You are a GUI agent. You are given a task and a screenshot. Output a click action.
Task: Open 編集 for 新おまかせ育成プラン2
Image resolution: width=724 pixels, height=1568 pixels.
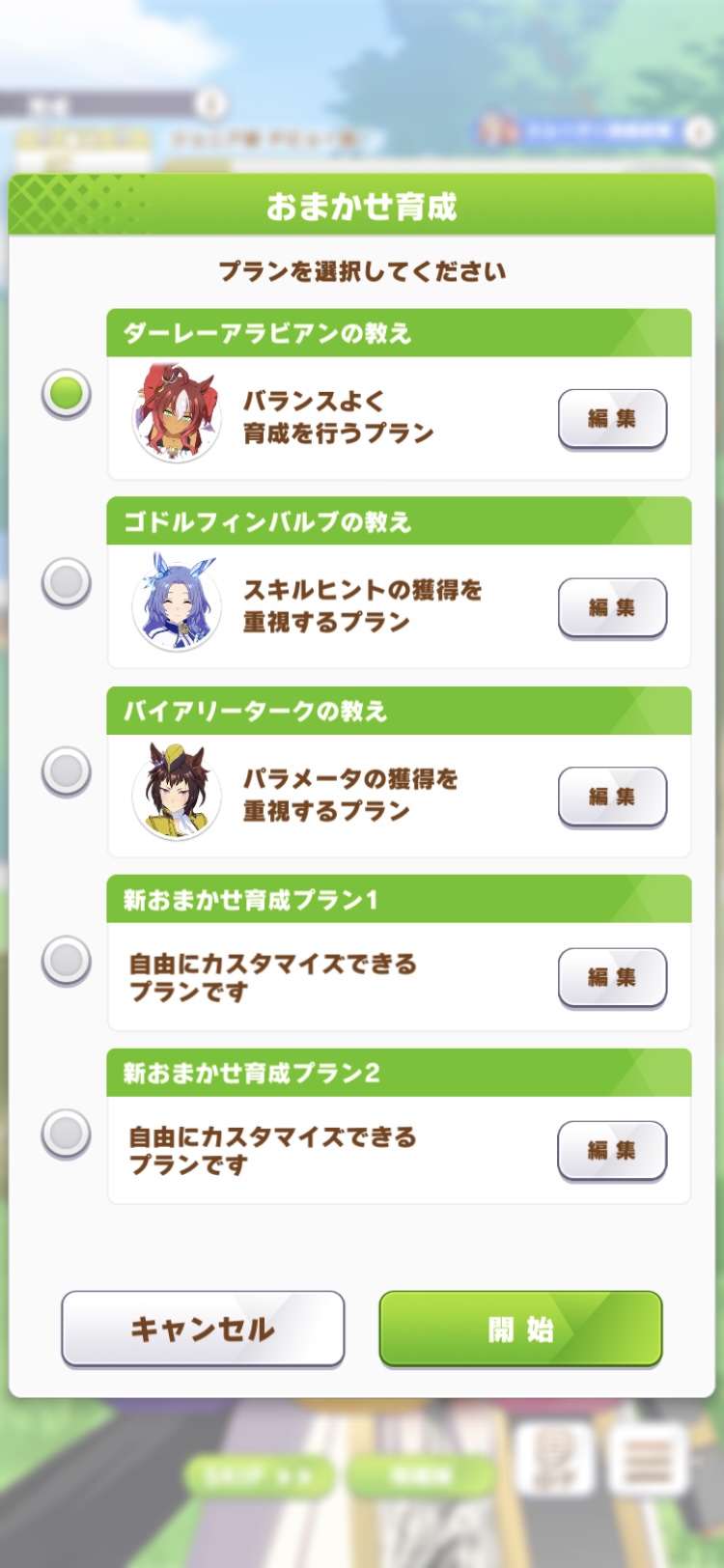point(611,1150)
